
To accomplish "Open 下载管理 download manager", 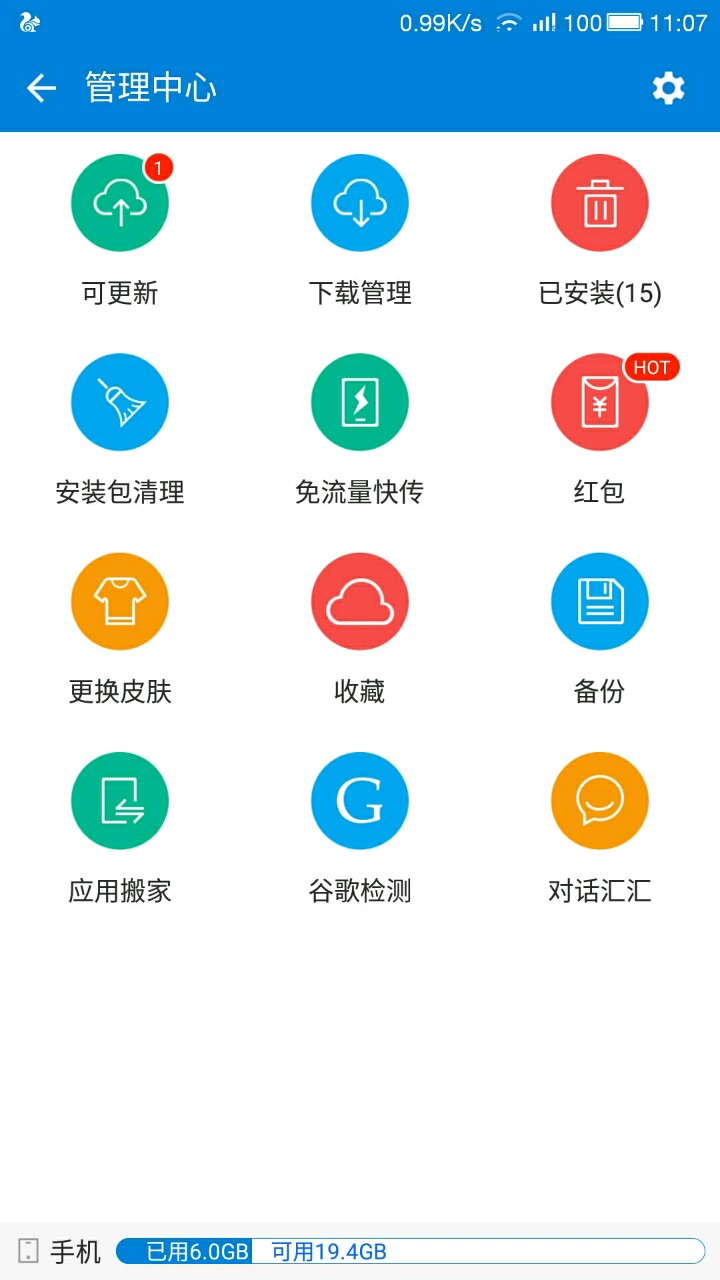I will 360,203.
